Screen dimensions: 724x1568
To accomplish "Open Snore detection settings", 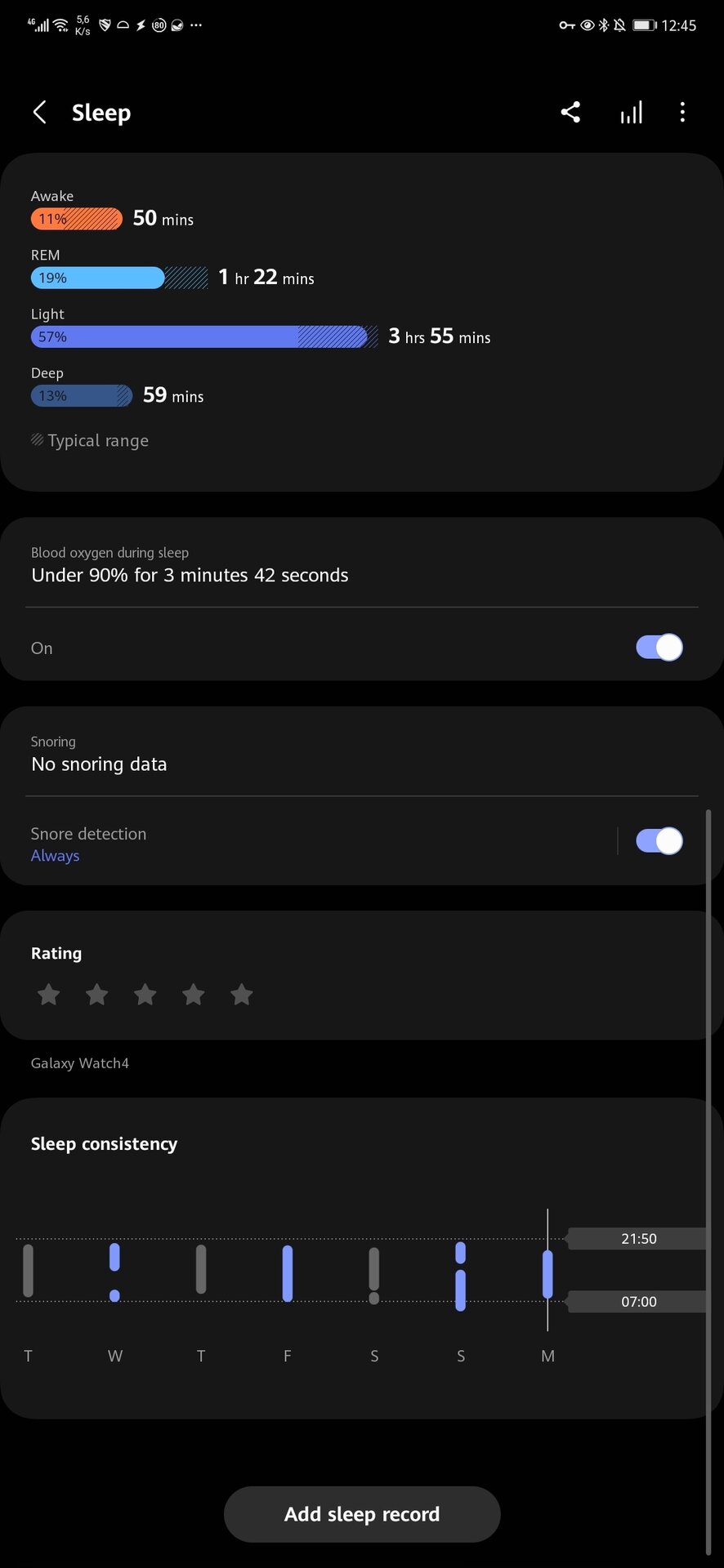I will pos(88,844).
